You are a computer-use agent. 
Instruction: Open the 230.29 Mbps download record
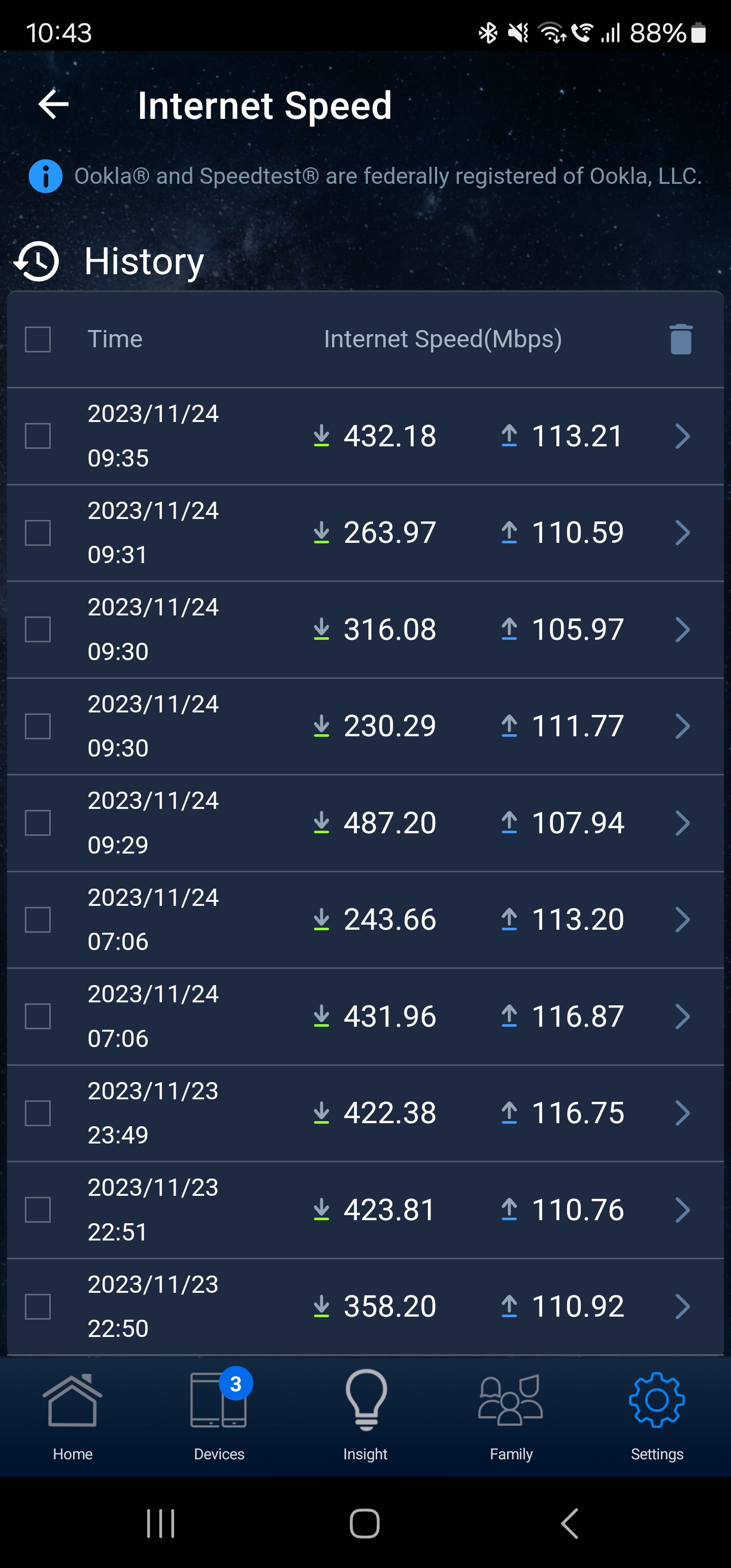point(365,726)
